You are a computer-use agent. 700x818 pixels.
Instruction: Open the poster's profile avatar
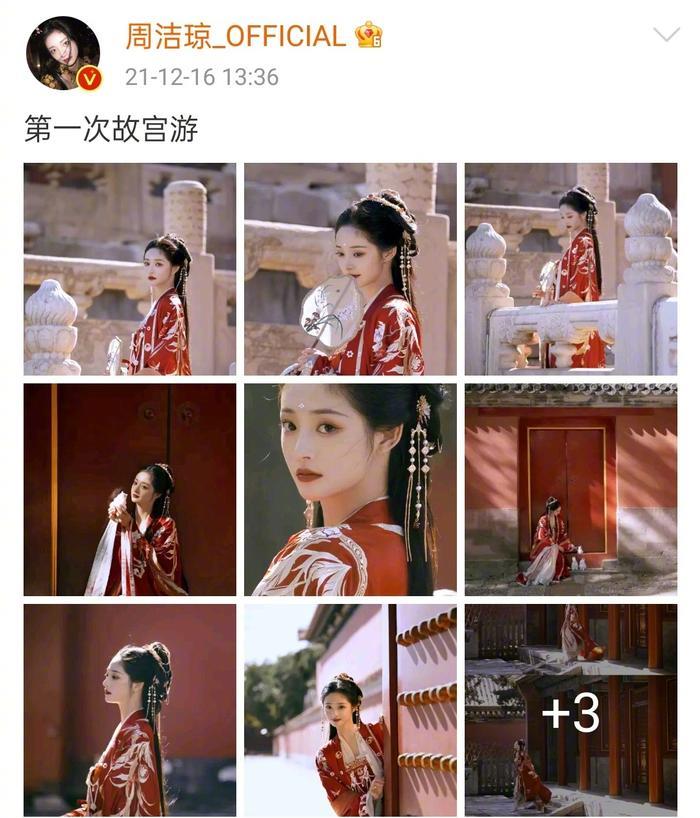[x=62, y=54]
